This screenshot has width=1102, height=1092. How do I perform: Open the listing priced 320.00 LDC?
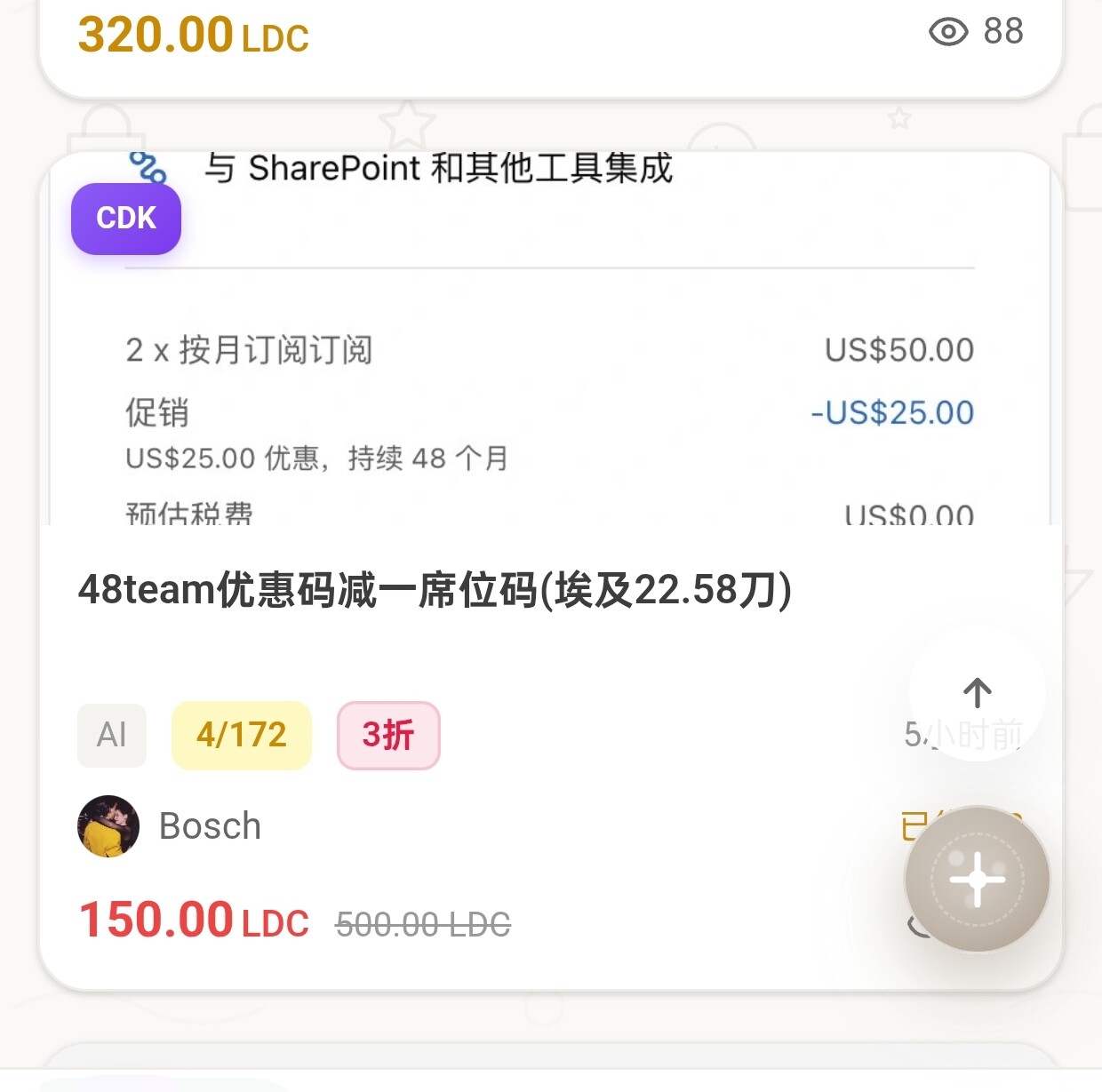(551, 44)
